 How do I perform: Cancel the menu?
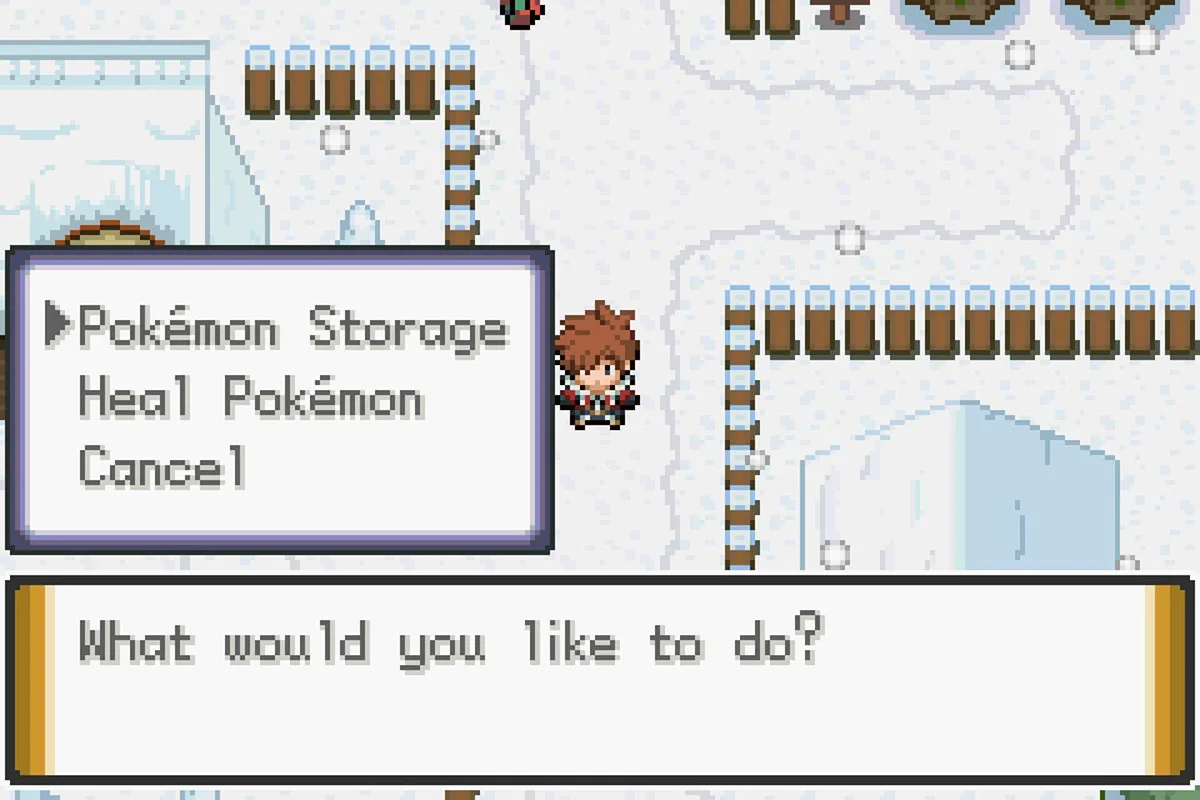(x=162, y=467)
